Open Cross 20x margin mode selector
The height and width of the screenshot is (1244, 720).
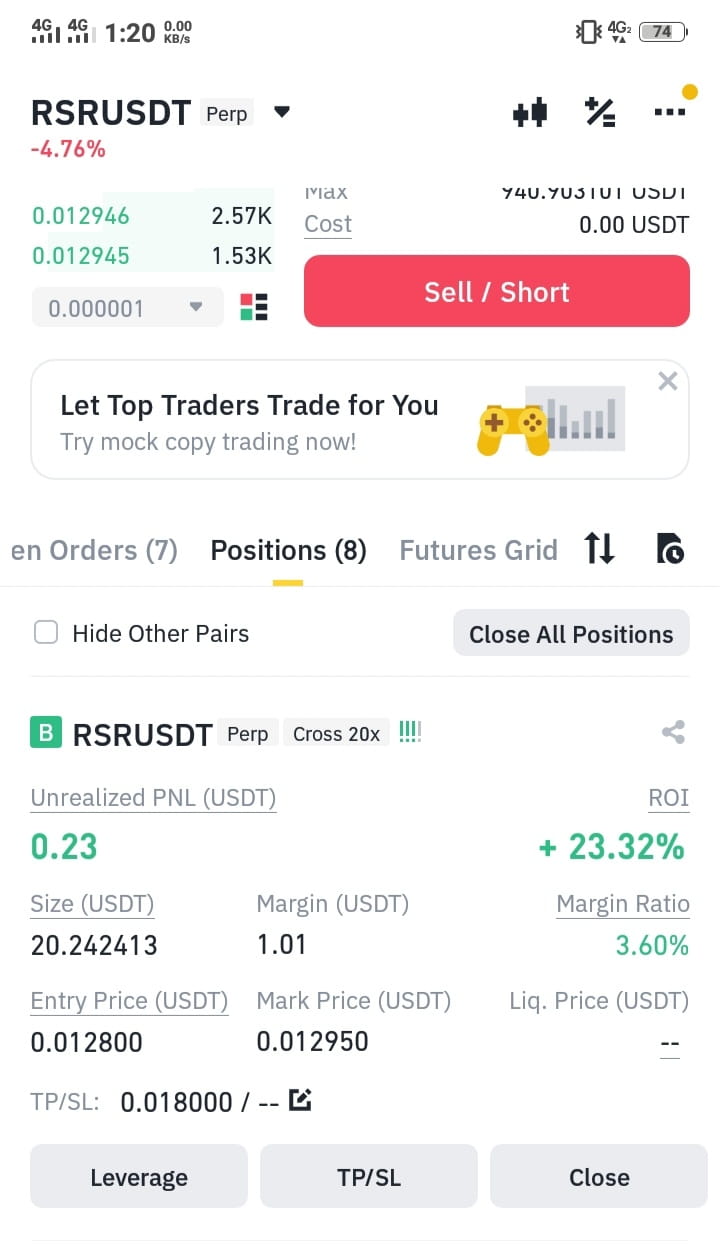click(336, 733)
